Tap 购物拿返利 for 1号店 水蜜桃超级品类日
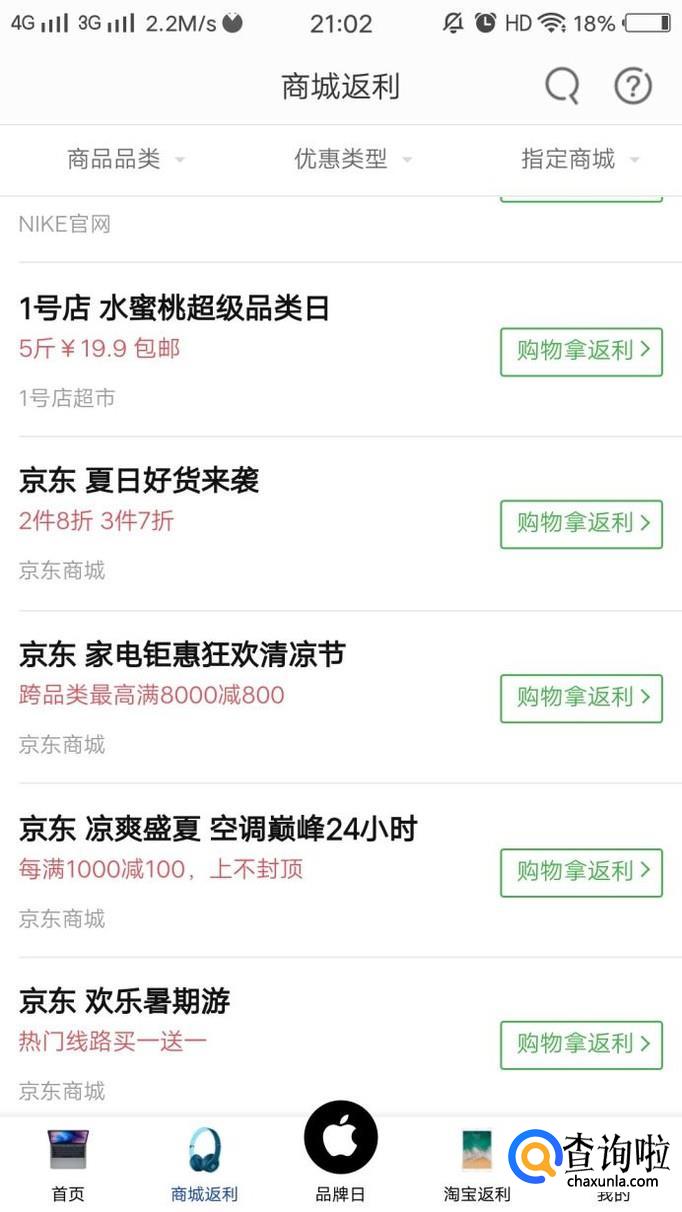The width and height of the screenshot is (682, 1212). pyautogui.click(x=581, y=351)
